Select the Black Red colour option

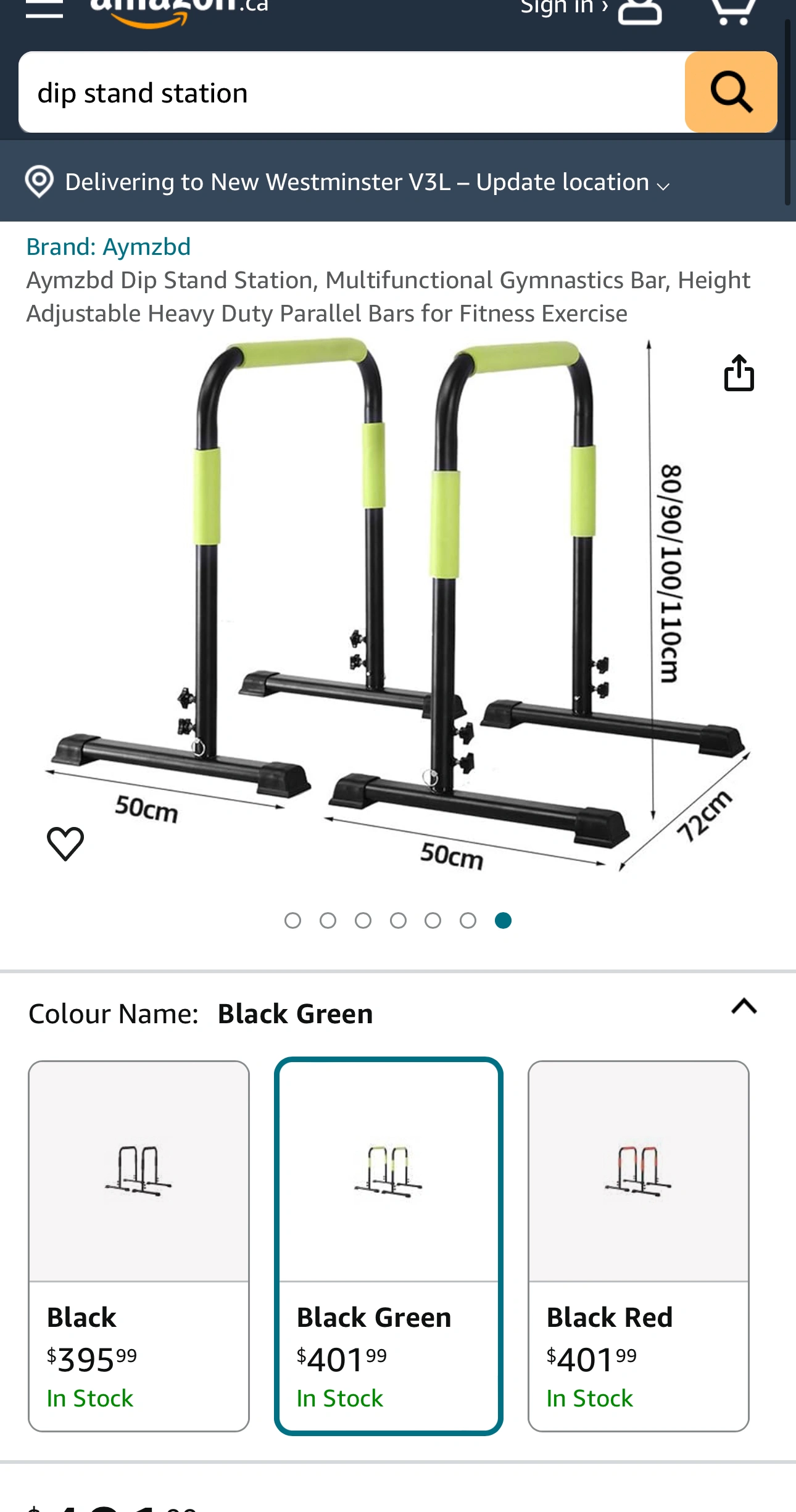(x=638, y=1245)
